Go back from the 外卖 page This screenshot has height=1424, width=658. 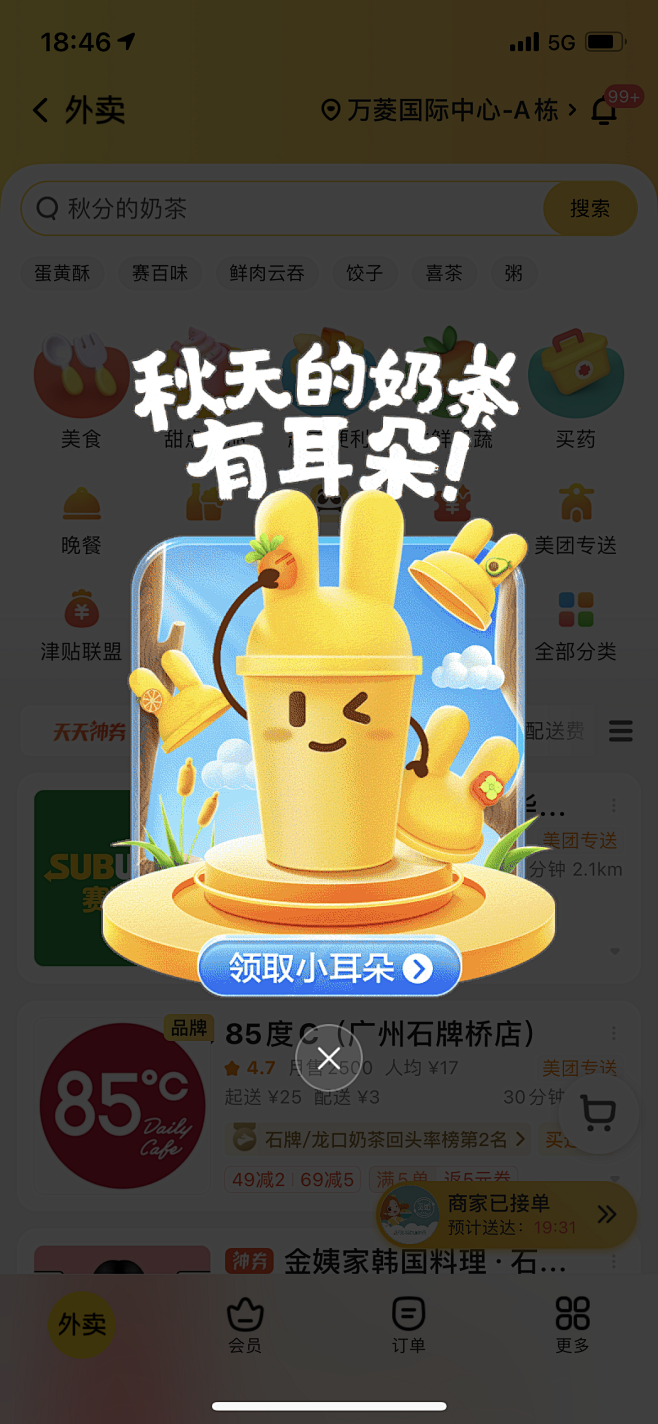click(40, 110)
